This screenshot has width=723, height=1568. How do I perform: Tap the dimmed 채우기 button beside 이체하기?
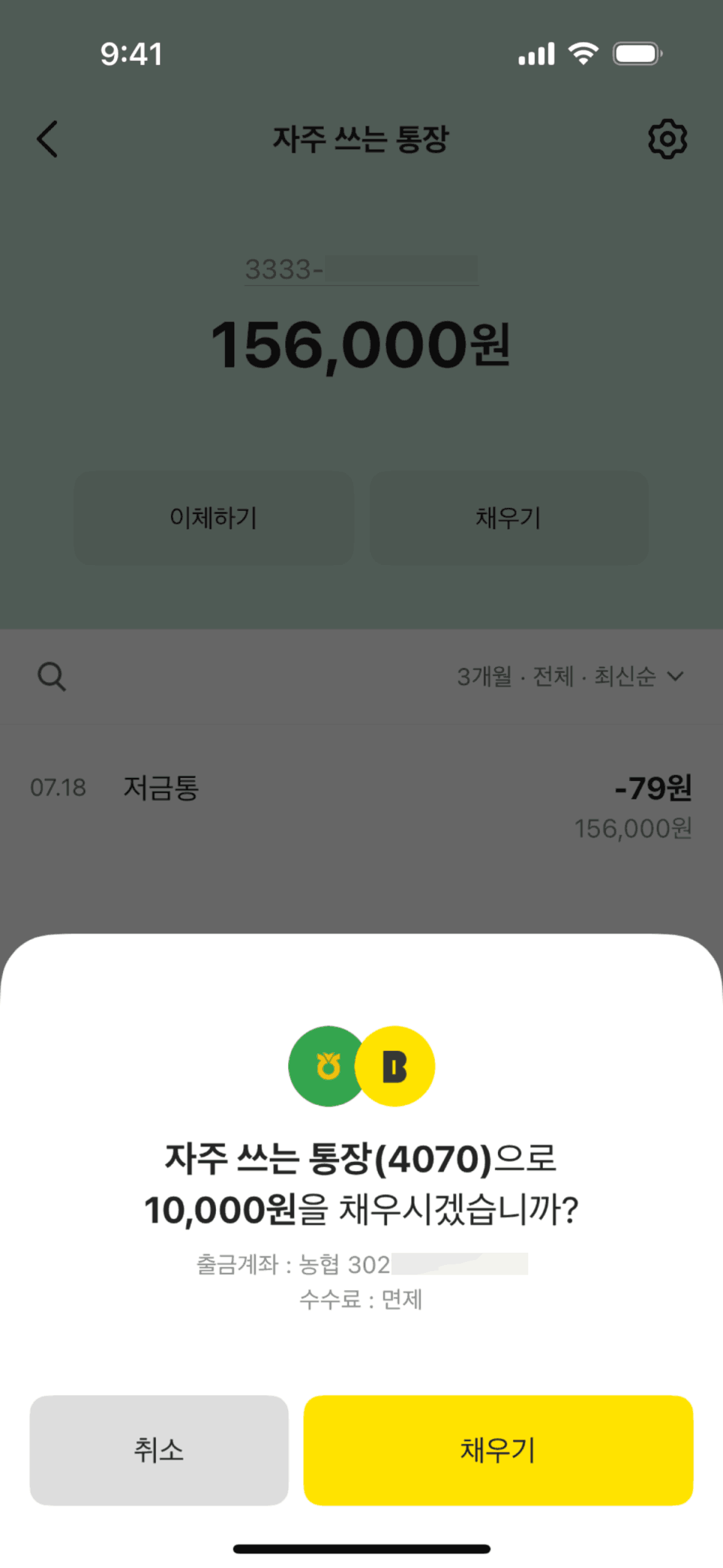[x=508, y=517]
